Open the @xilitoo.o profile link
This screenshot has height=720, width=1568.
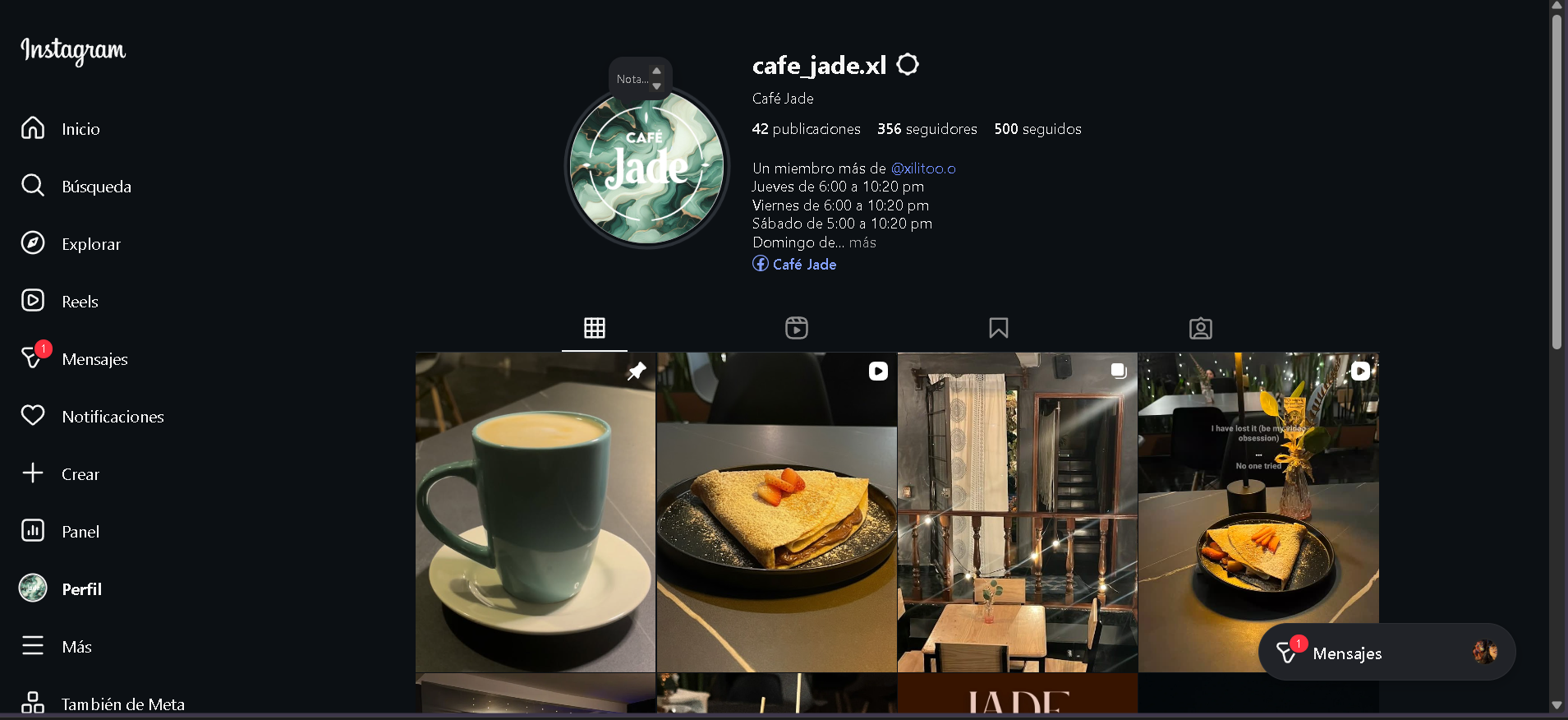pos(923,168)
